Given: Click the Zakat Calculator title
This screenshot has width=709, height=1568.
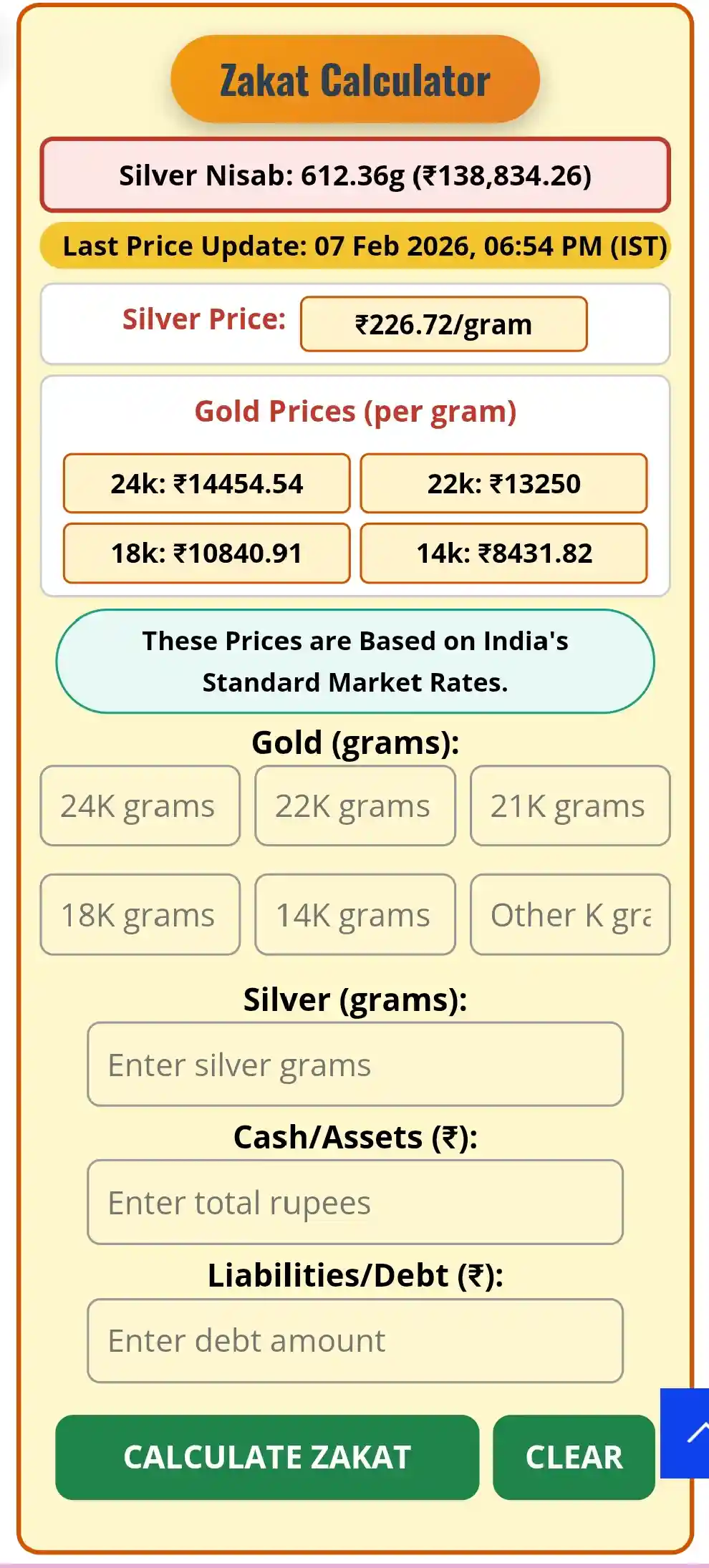Looking at the screenshot, I should [354, 79].
